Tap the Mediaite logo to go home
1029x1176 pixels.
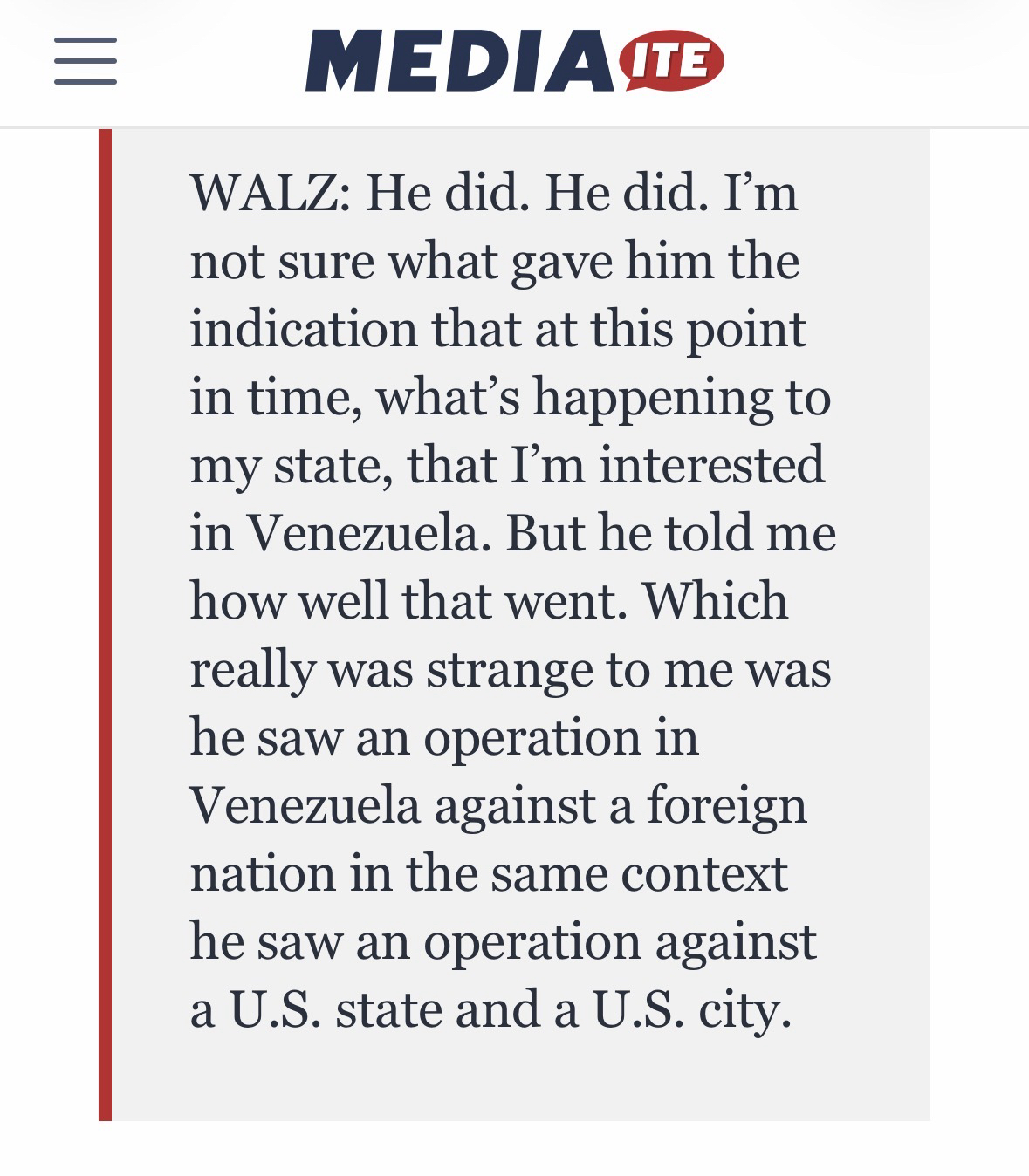[514, 61]
